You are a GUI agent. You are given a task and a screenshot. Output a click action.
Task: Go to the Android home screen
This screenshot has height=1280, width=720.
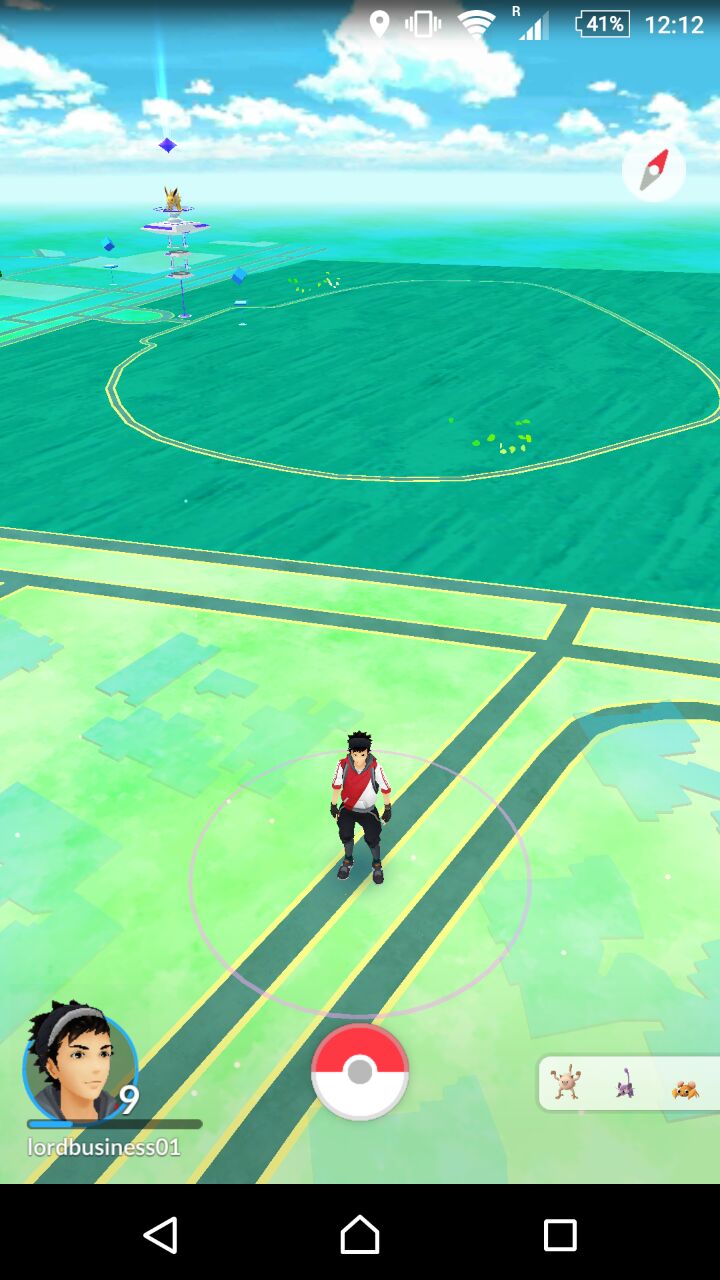(360, 1235)
